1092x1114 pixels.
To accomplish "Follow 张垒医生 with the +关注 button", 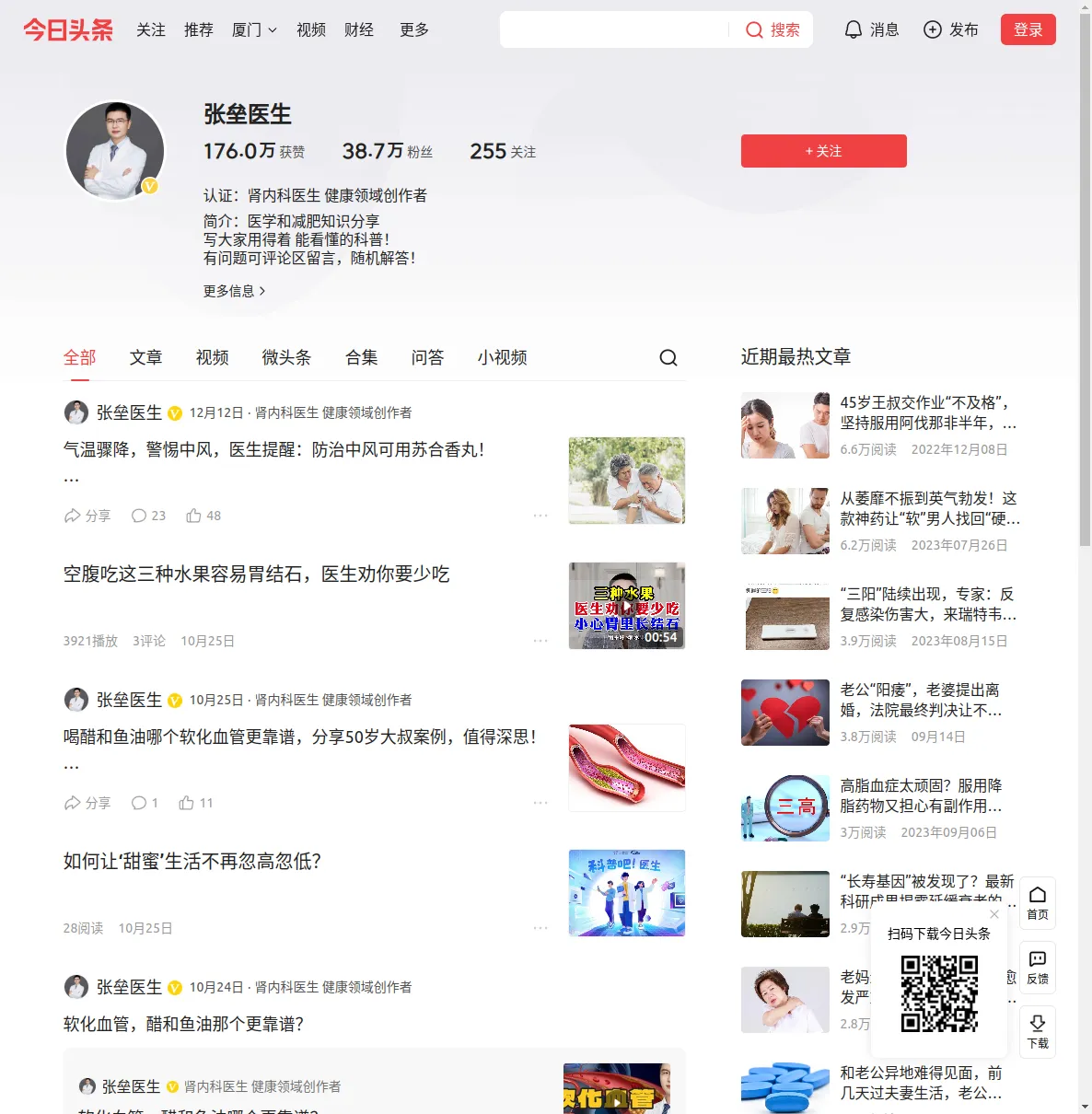I will point(823,151).
